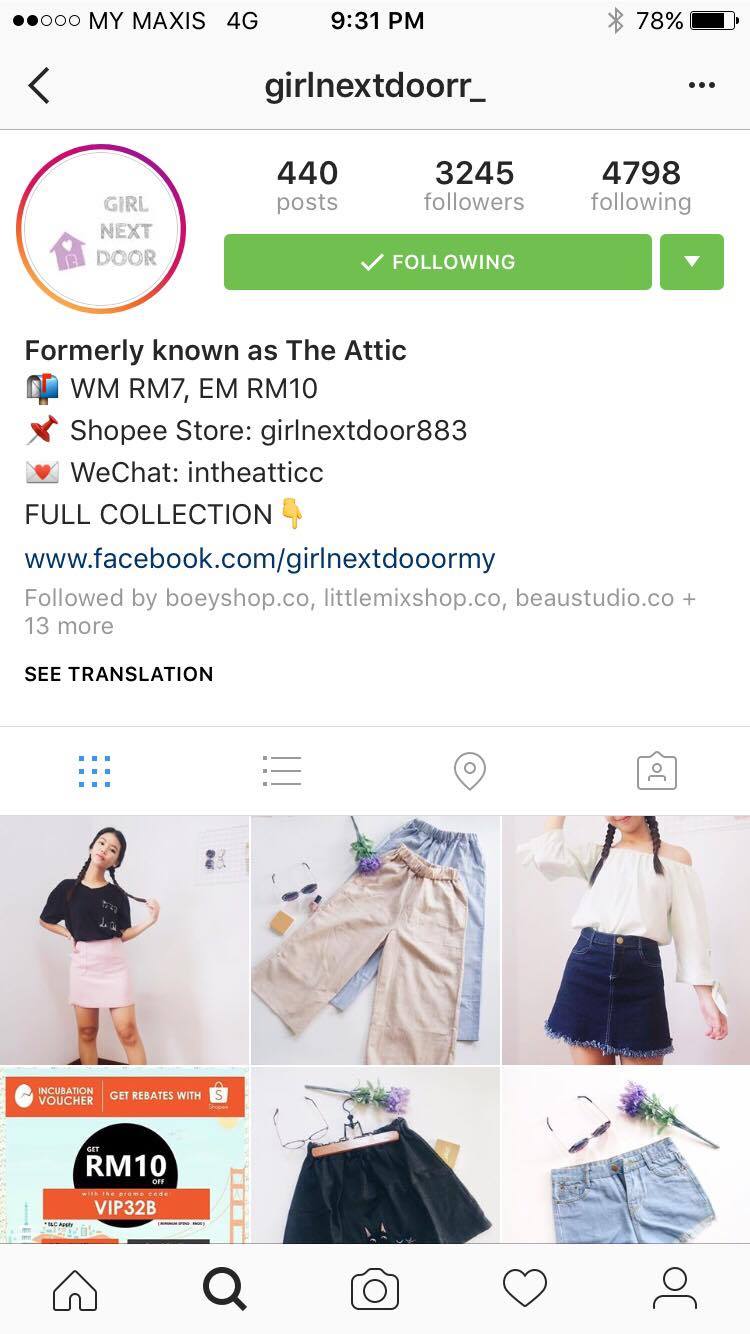Open the 4798 following list
Viewport: 750px width, 1334px height.
point(640,186)
